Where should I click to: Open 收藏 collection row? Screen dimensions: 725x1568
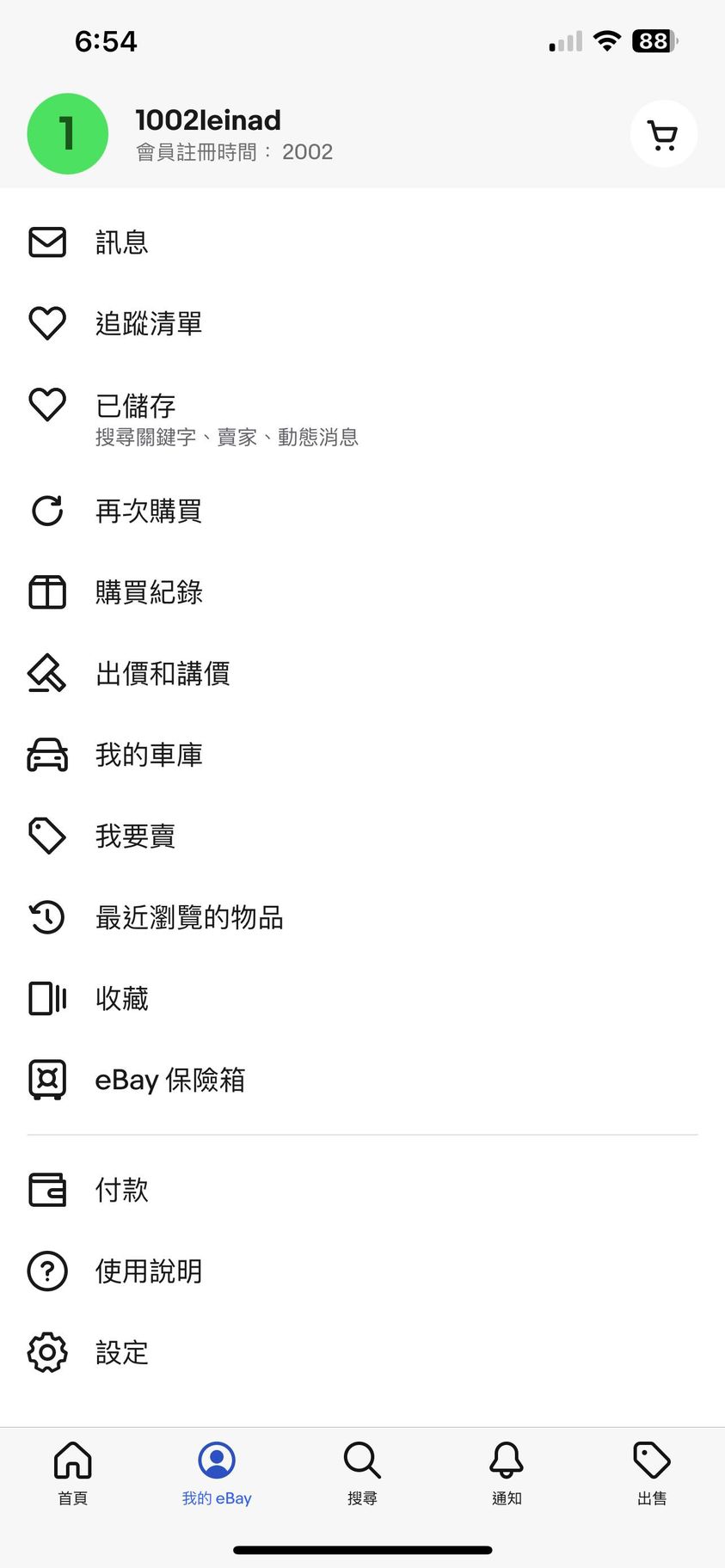tap(121, 999)
